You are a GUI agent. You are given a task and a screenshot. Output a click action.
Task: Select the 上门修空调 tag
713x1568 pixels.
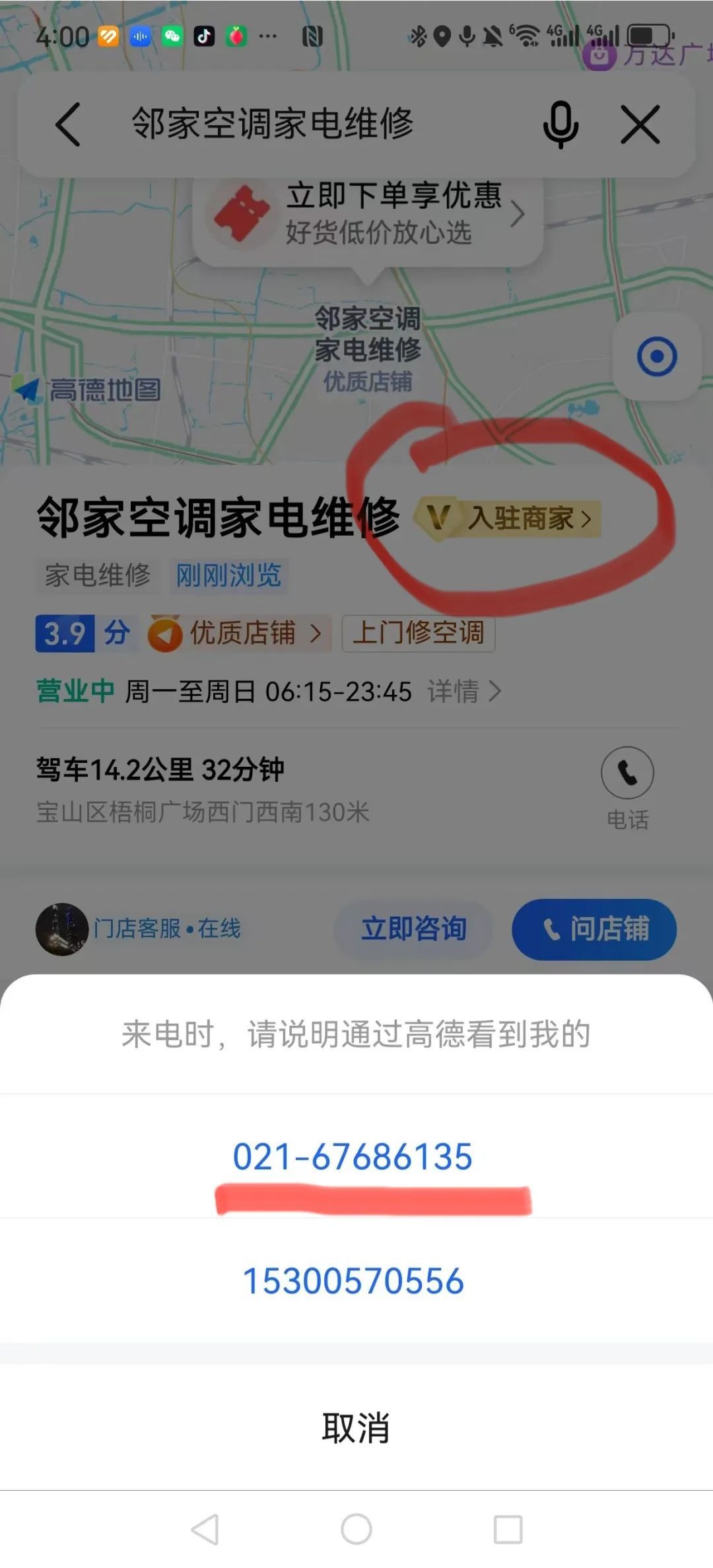(x=418, y=633)
